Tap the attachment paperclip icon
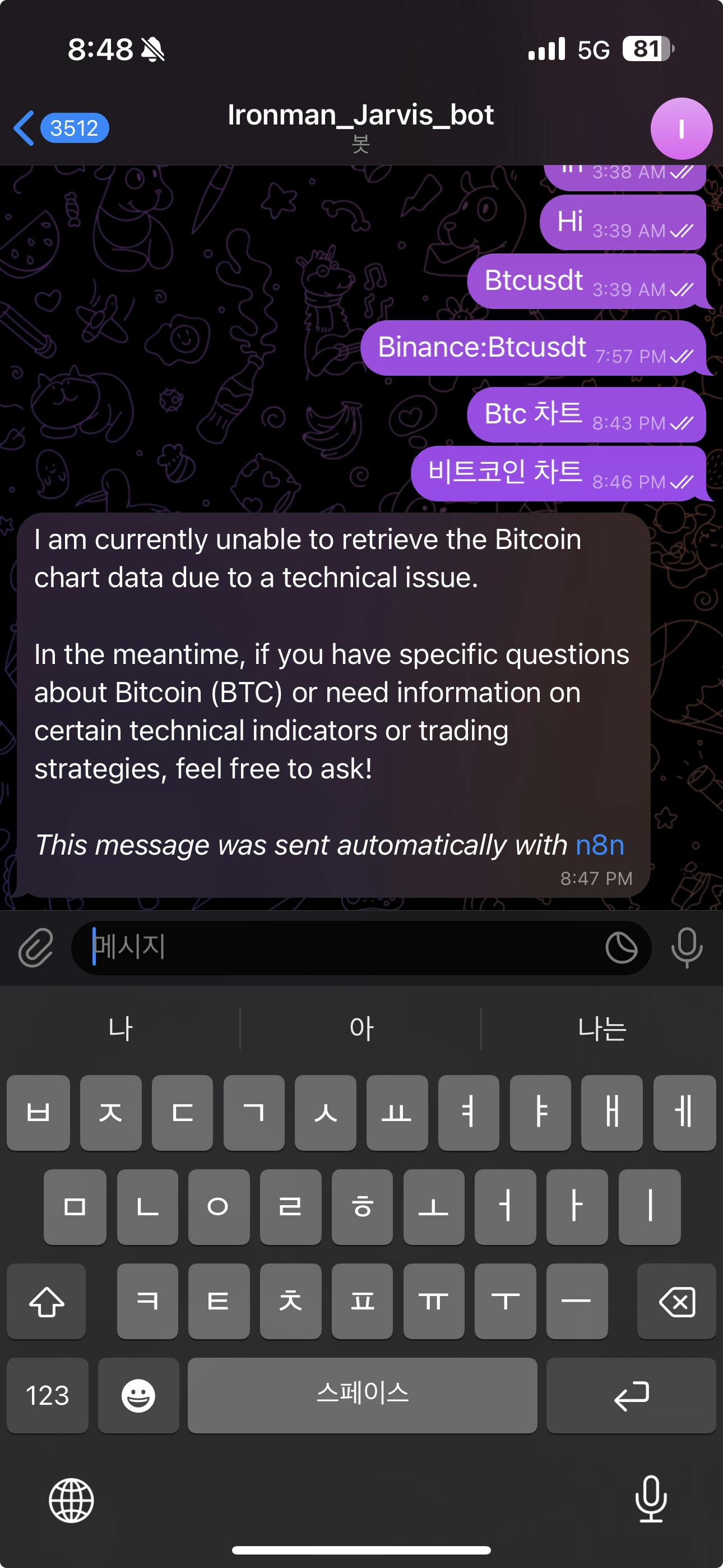 click(x=36, y=947)
